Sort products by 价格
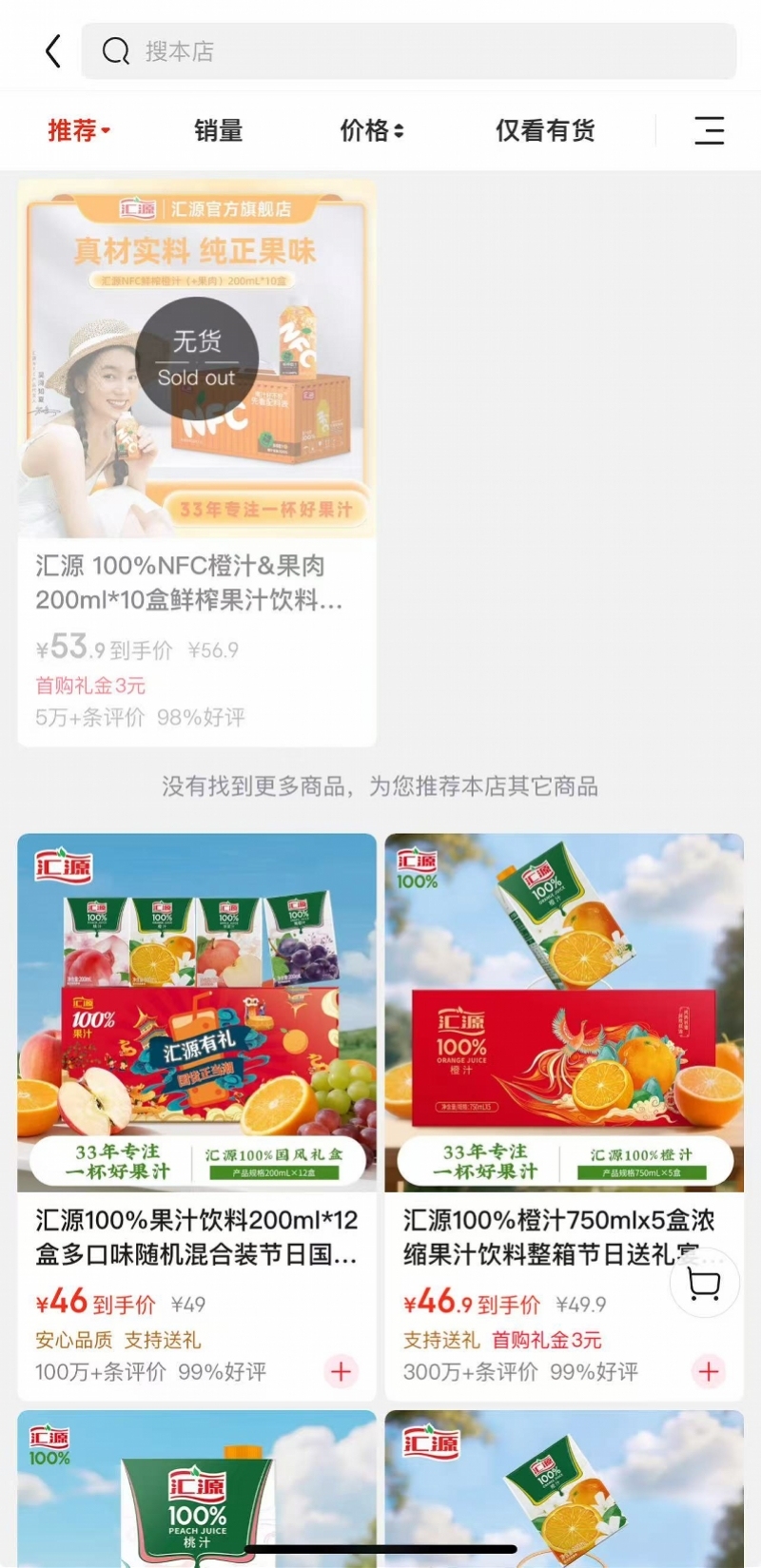Image resolution: width=761 pixels, height=1568 pixels. click(371, 130)
